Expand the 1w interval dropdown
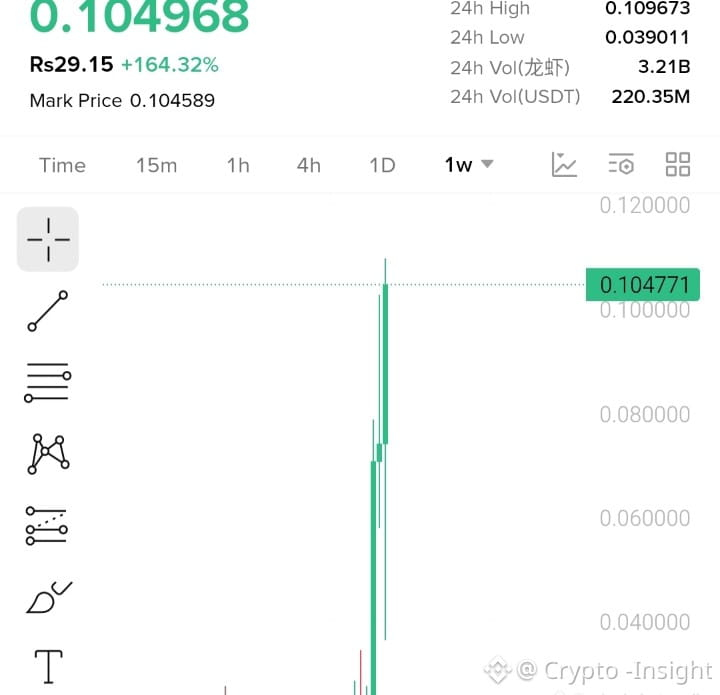 [x=469, y=165]
